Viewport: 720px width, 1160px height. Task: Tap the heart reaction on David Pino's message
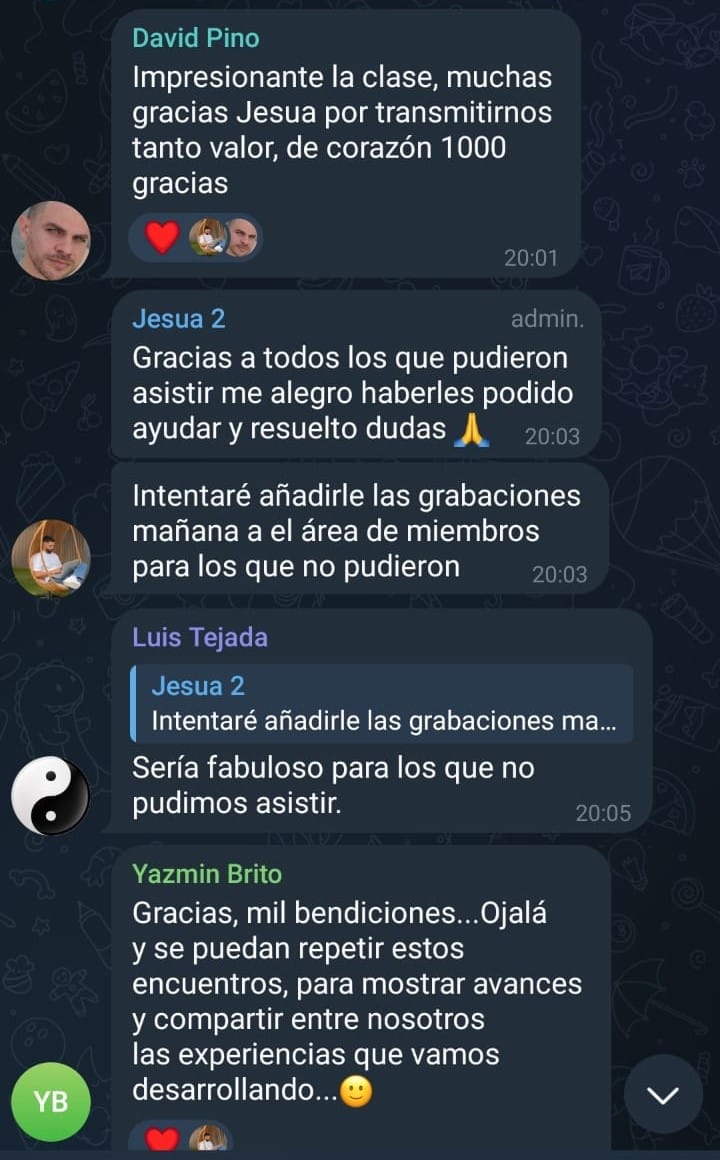click(162, 238)
